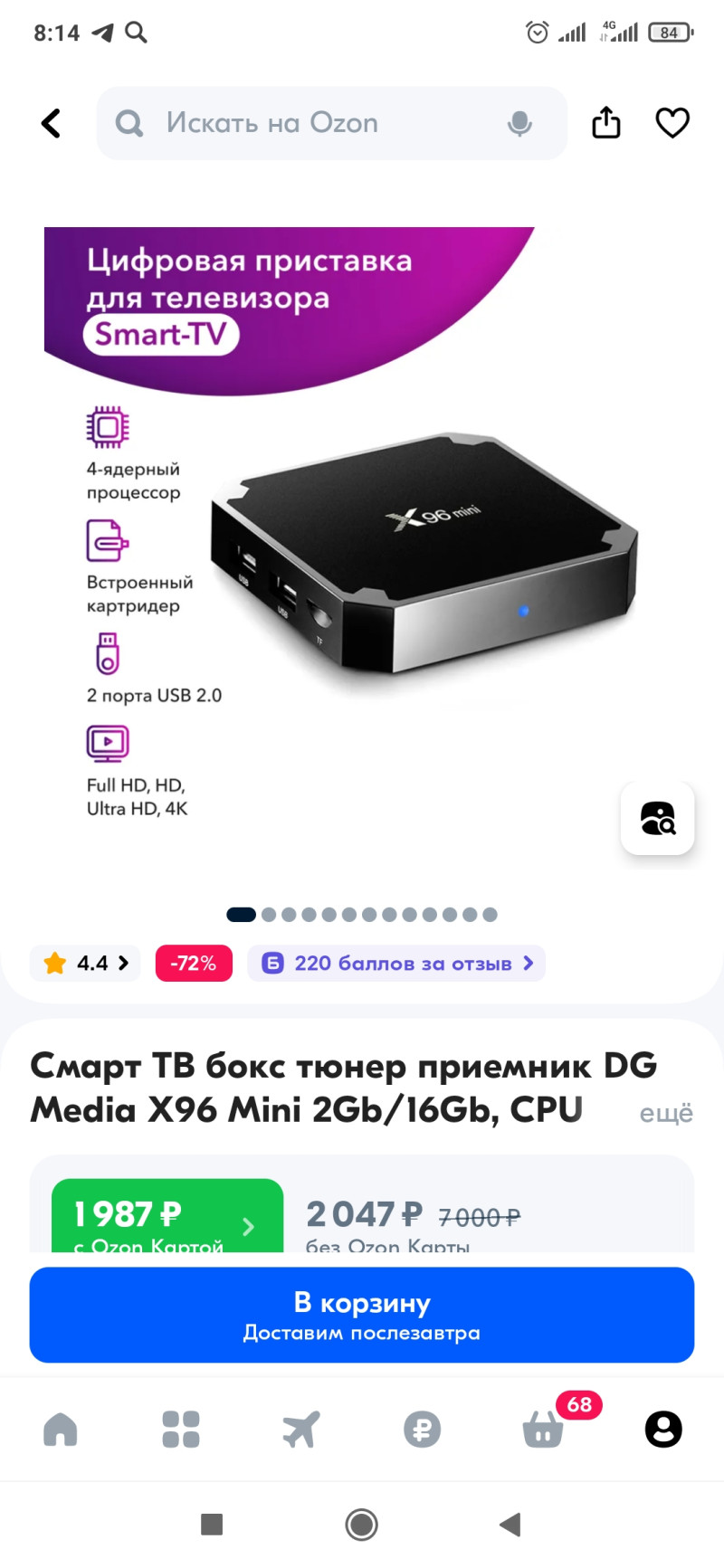Open the 4.4 rating reviews
This screenshot has height=1568, width=724.
[86, 963]
